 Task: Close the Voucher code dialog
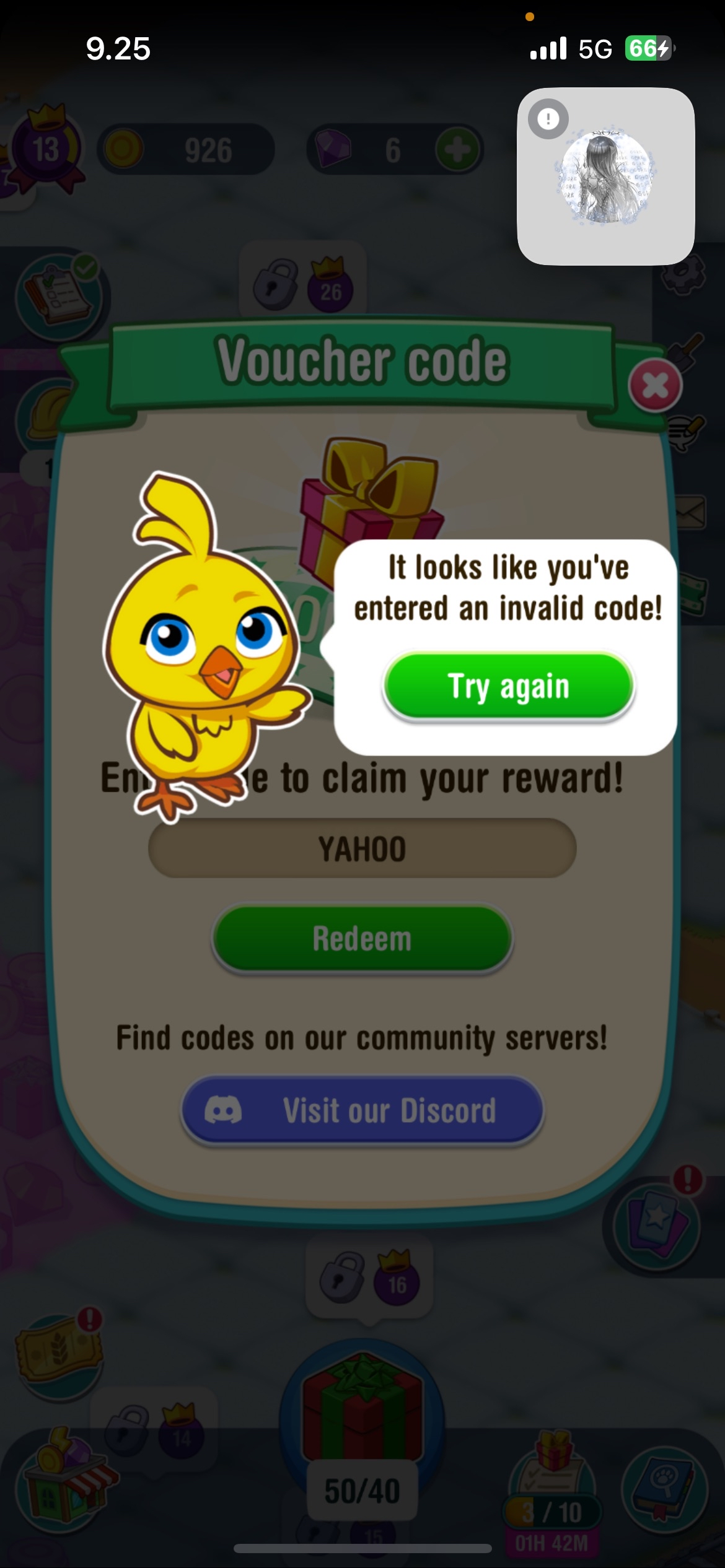tap(654, 385)
